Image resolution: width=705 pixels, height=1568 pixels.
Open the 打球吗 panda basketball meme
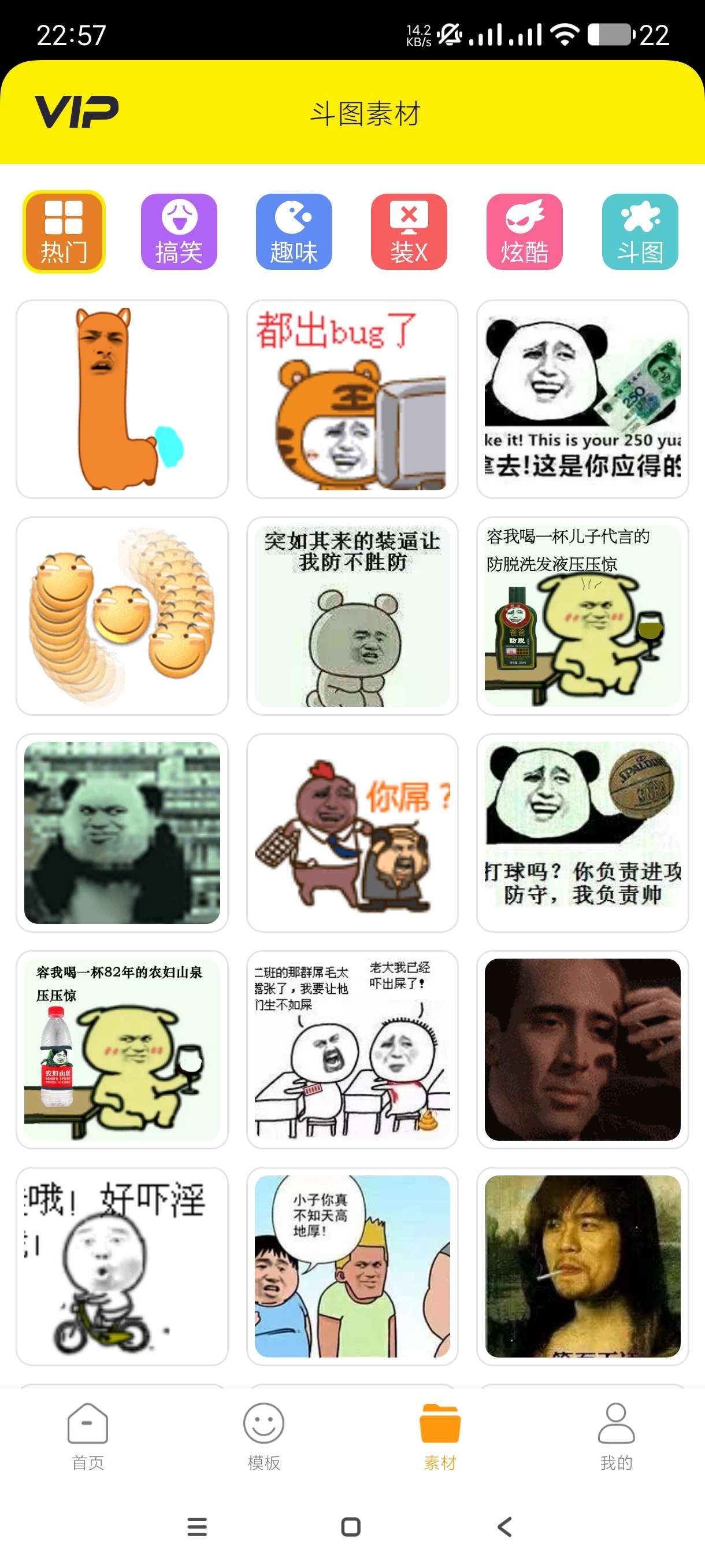582,833
